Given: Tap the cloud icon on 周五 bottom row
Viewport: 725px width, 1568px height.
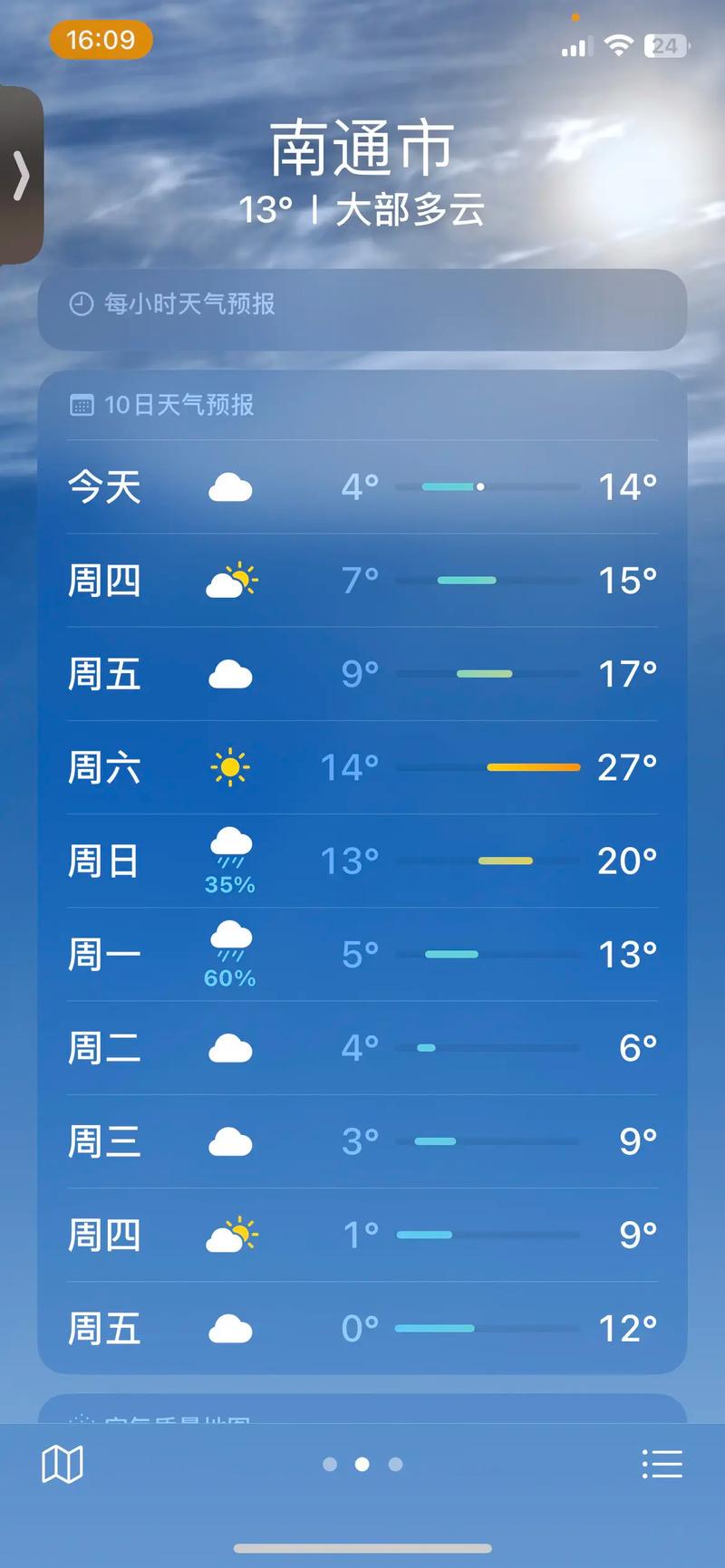Looking at the screenshot, I should pyautogui.click(x=229, y=1328).
